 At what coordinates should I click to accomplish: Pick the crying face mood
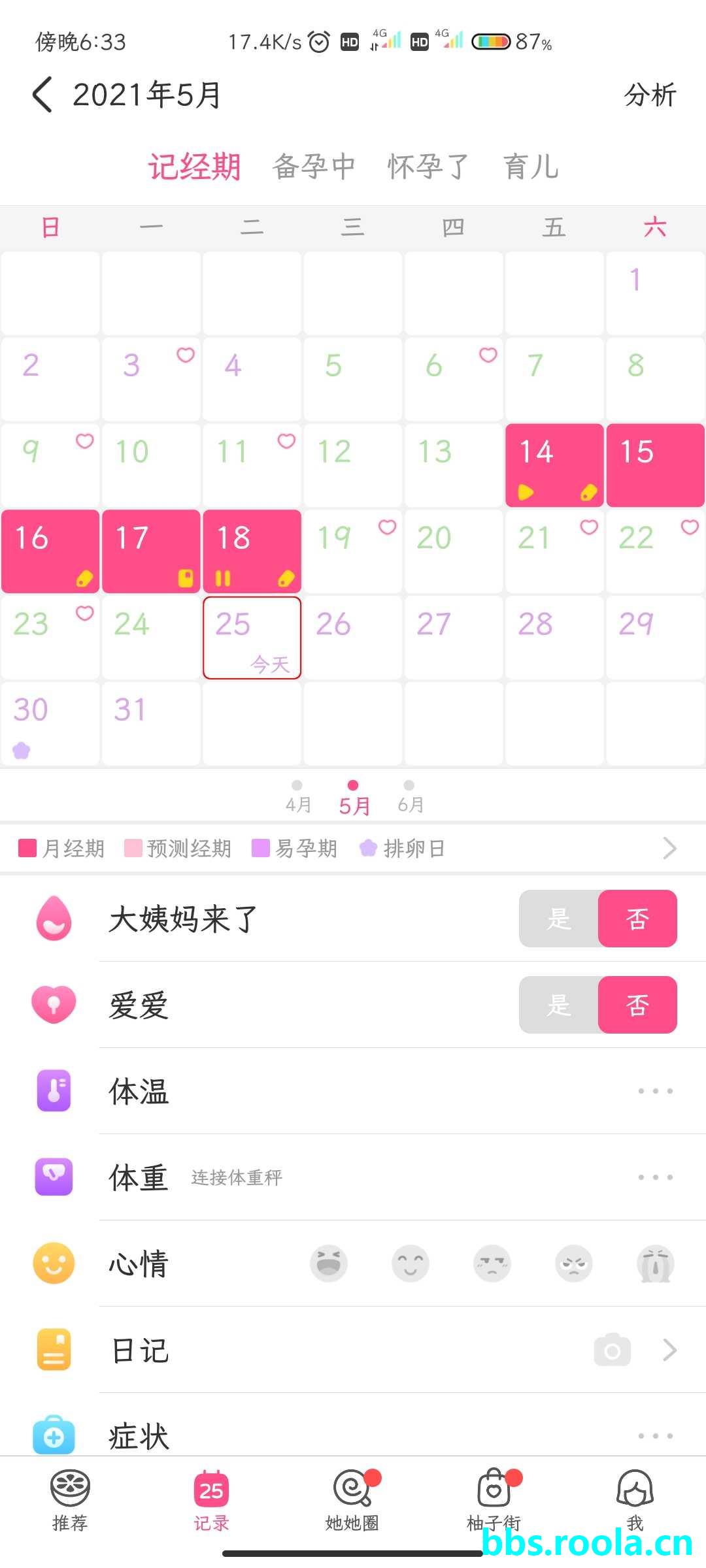click(x=655, y=1264)
